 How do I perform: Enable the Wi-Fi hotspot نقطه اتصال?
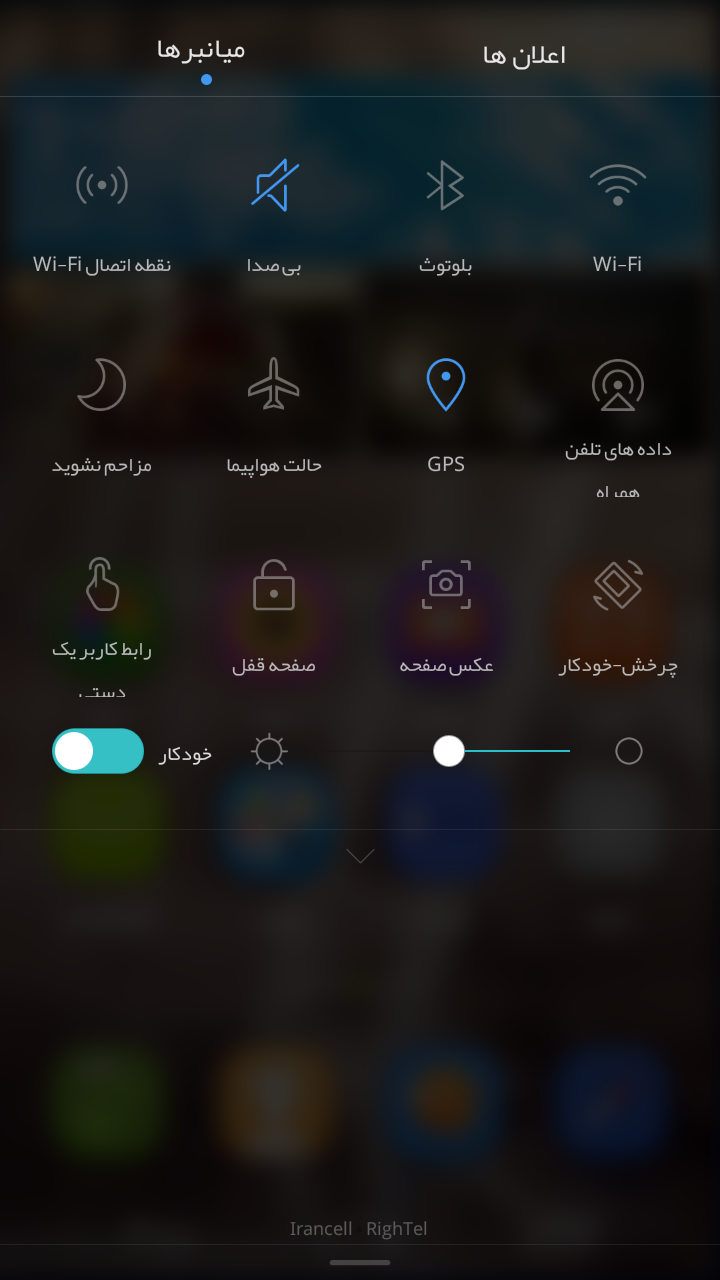[x=102, y=217]
